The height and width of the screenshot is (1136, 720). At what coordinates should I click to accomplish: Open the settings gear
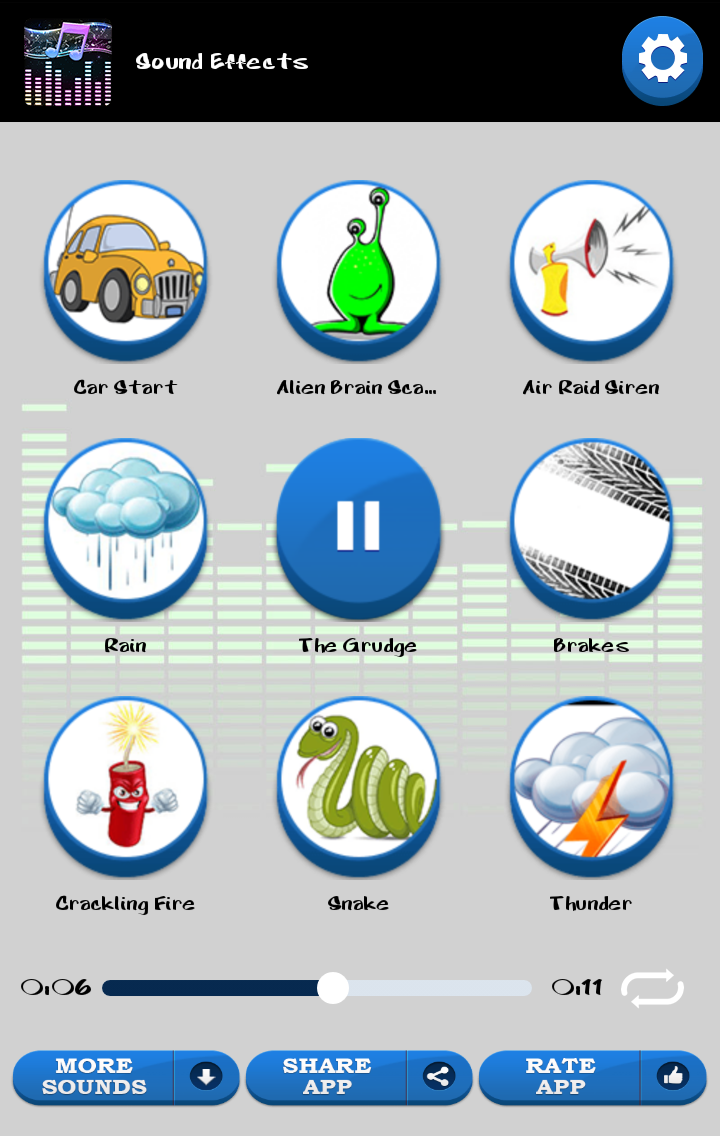coord(662,59)
